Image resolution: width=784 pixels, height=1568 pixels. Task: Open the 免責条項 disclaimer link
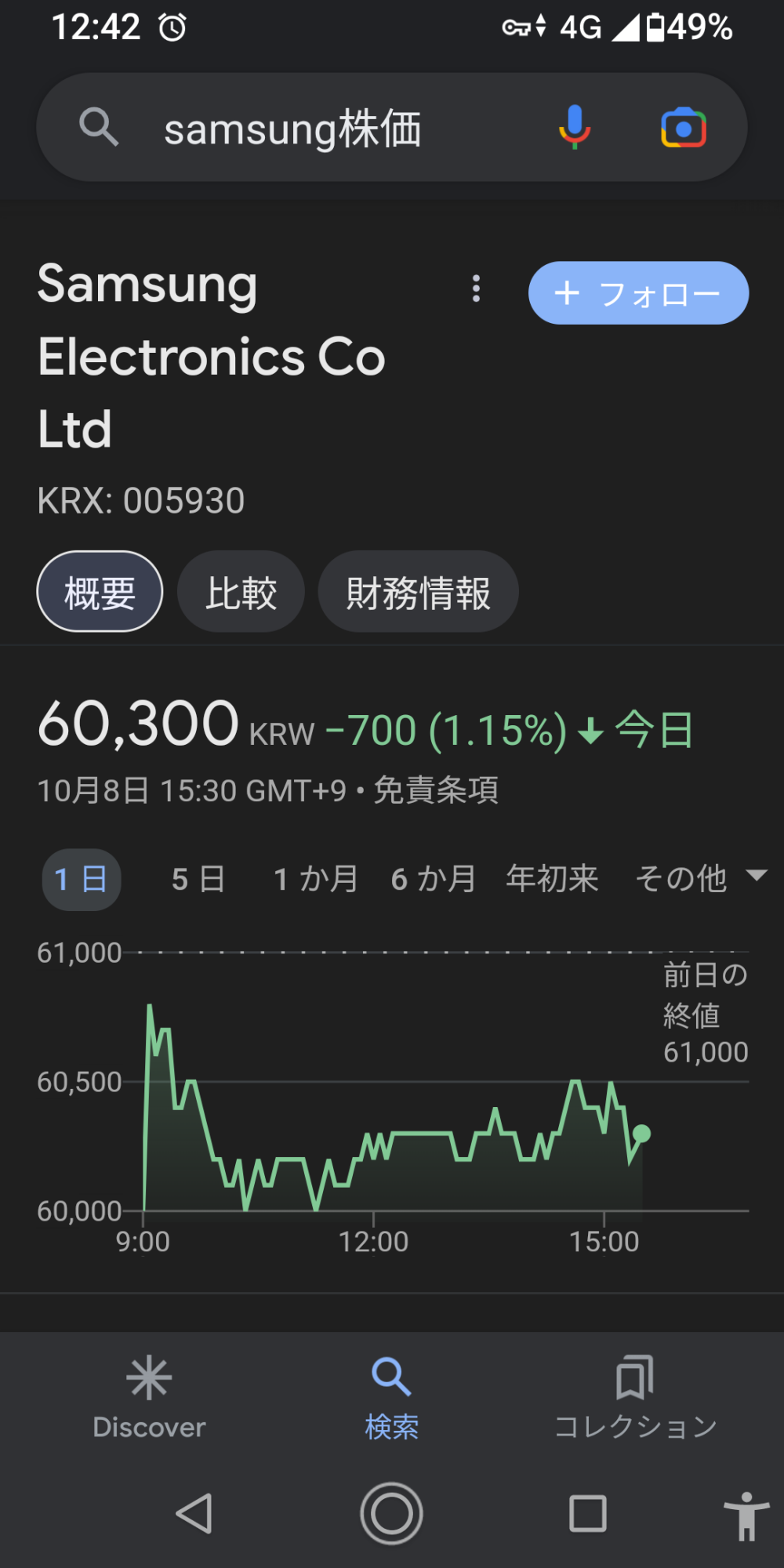436,790
